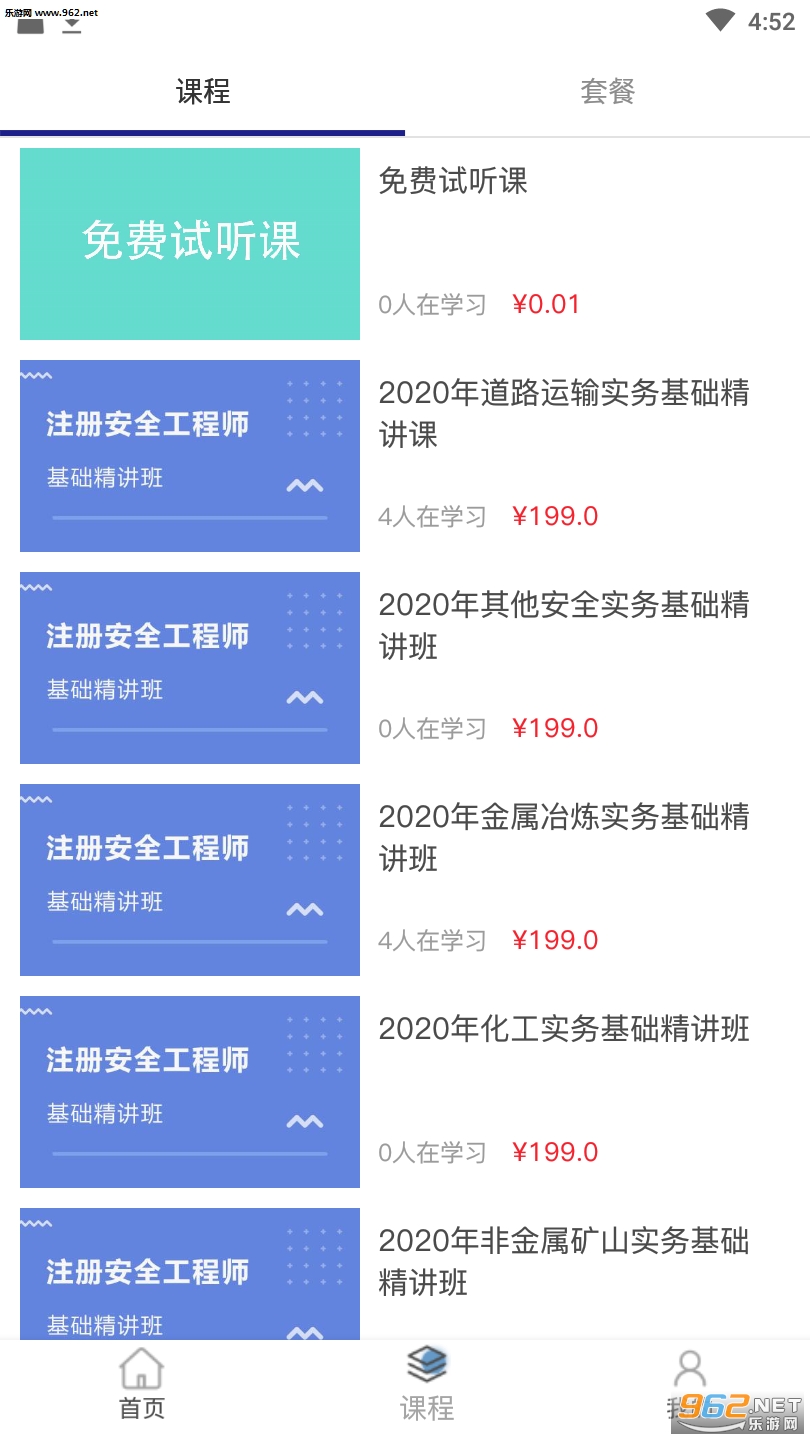This screenshot has height=1440, width=810.
Task: Tap 课程 in the bottom navigation
Action: (x=427, y=1385)
